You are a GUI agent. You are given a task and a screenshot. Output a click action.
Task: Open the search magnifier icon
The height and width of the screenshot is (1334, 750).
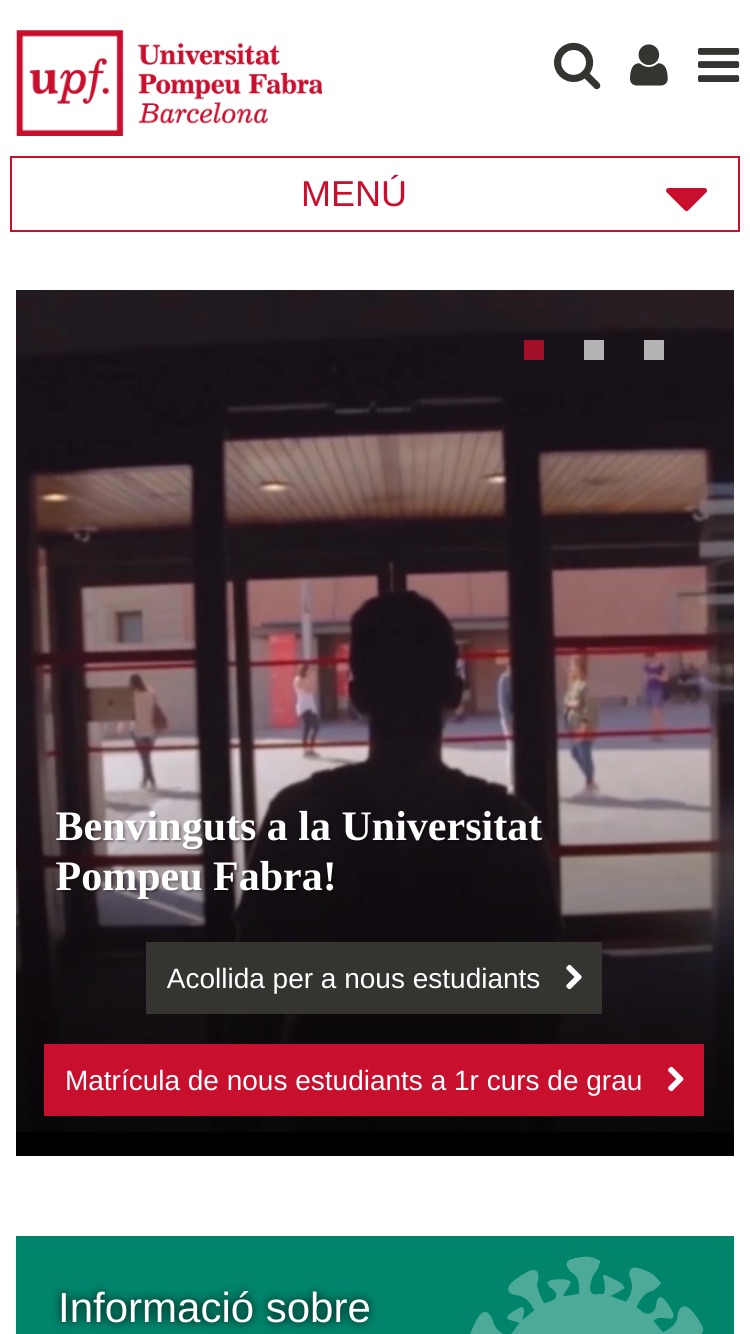[577, 66]
